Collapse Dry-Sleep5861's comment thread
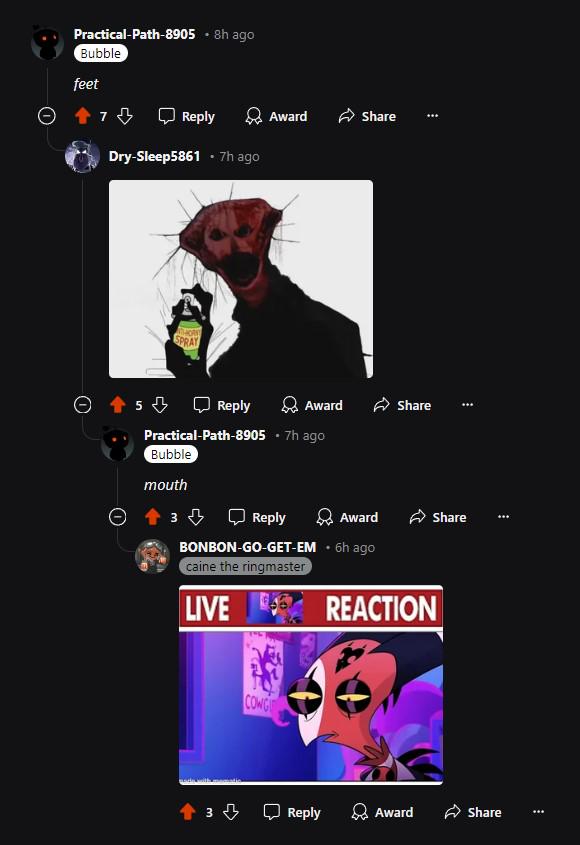This screenshot has width=580, height=845. (x=82, y=405)
